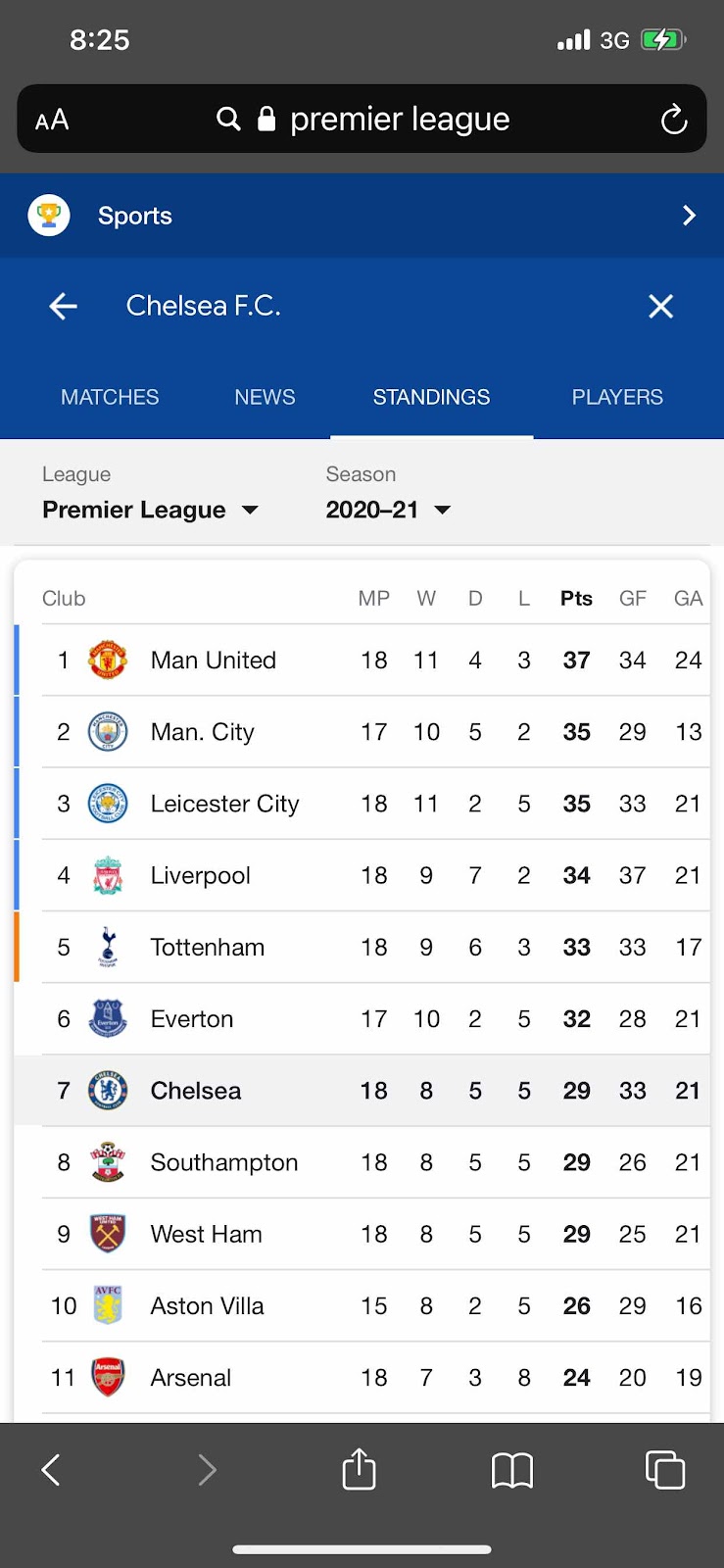Screen dimensions: 724x1568
Task: Switch to the Matches tab
Action: (110, 397)
